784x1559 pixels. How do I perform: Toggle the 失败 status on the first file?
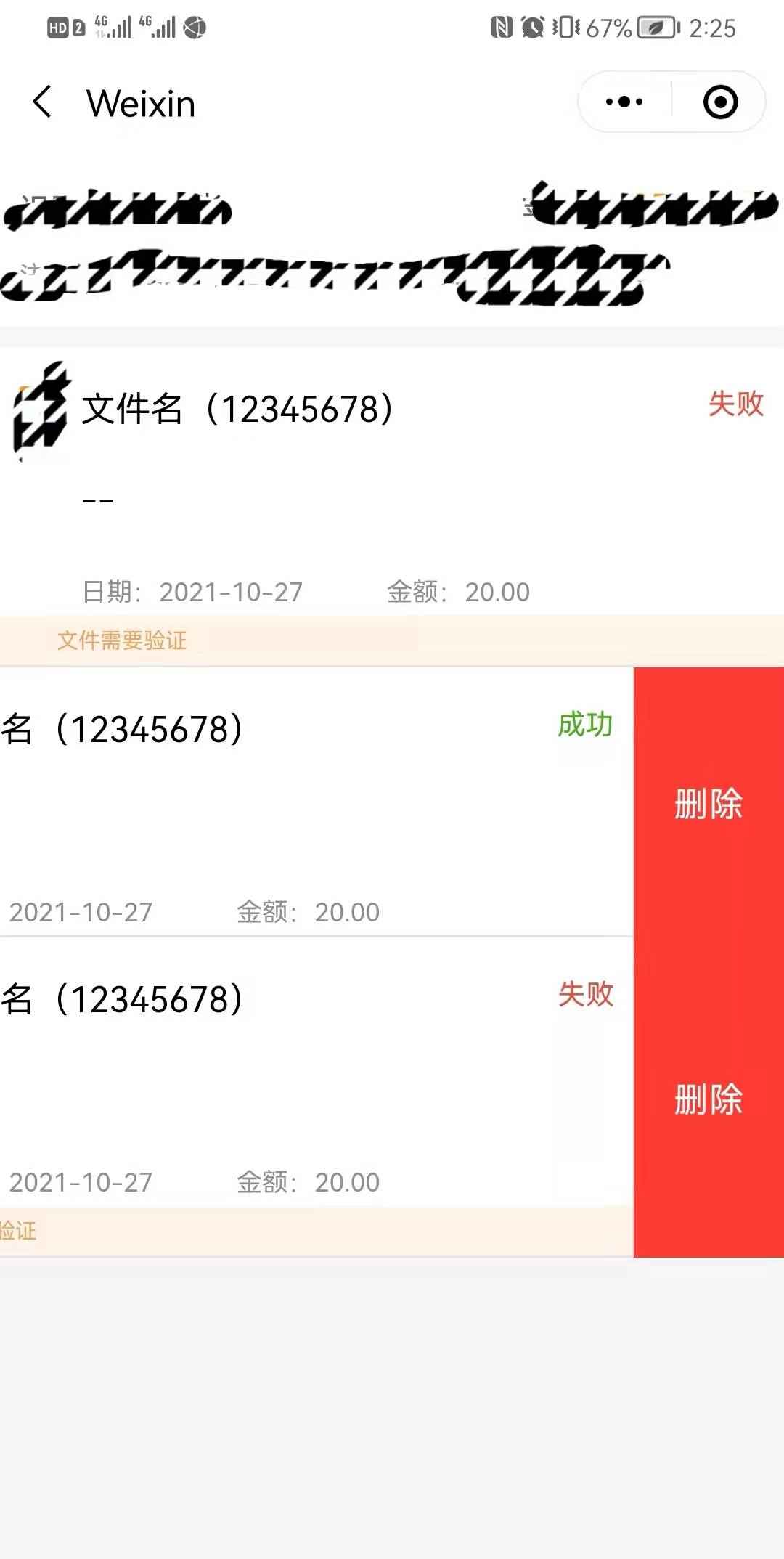click(x=735, y=405)
